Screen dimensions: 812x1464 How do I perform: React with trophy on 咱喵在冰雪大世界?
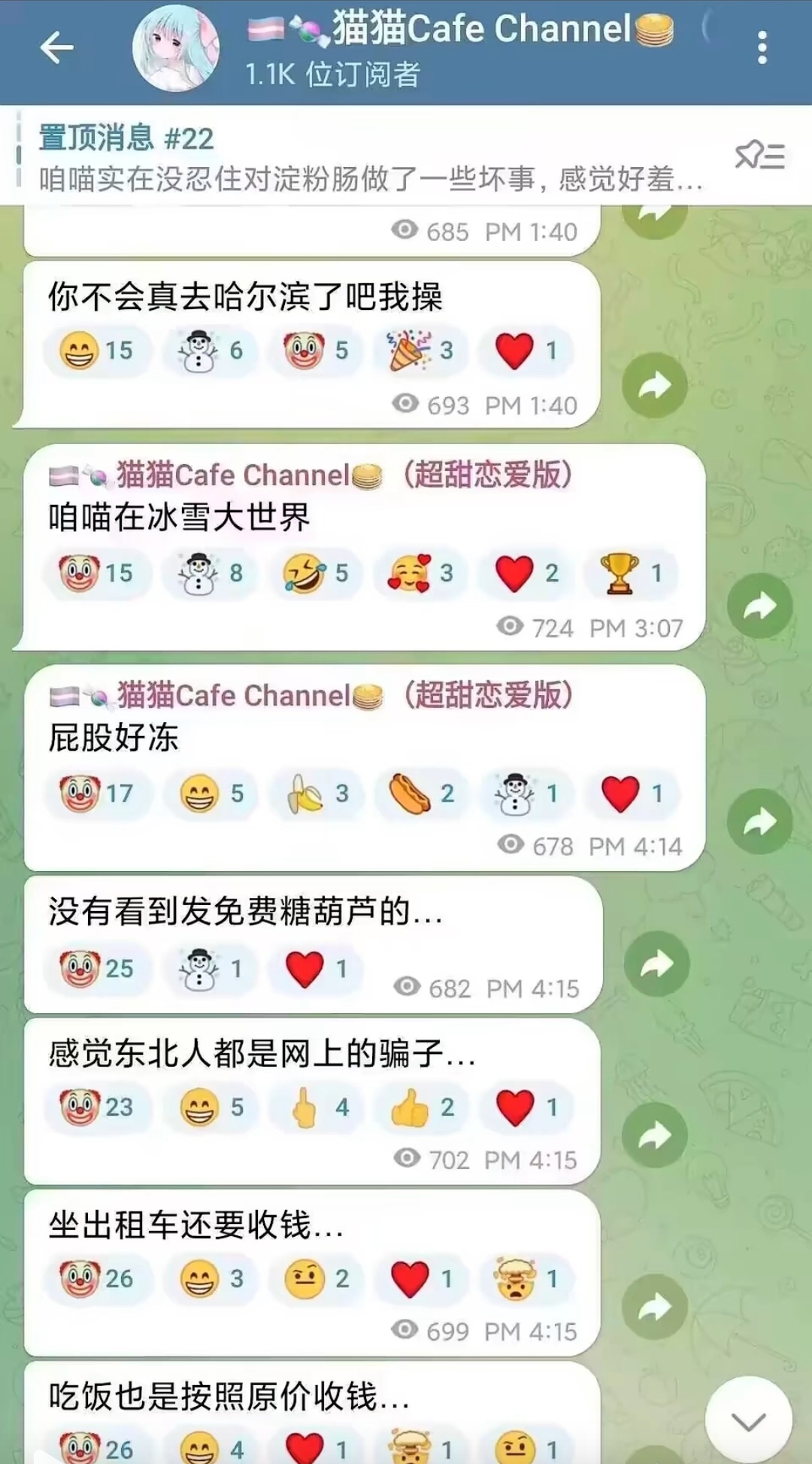pos(632,573)
